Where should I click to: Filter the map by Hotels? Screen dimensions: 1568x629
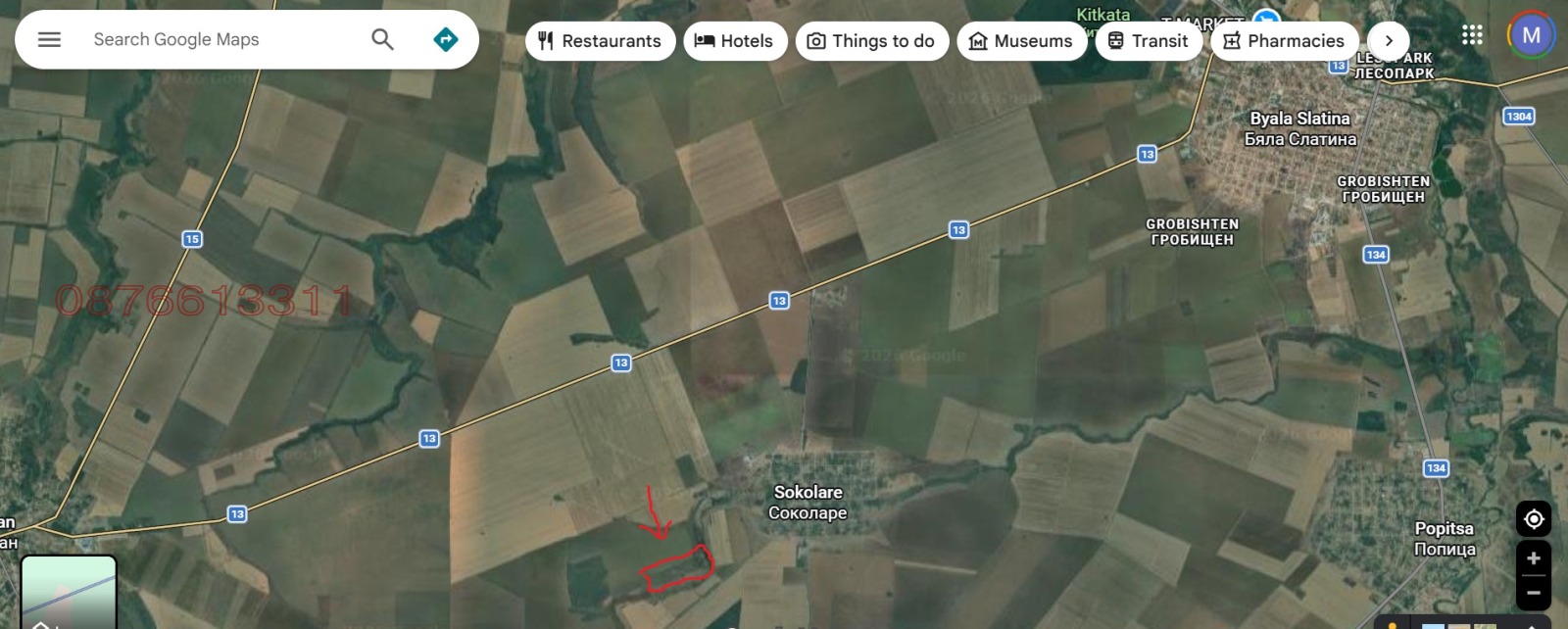coord(734,41)
